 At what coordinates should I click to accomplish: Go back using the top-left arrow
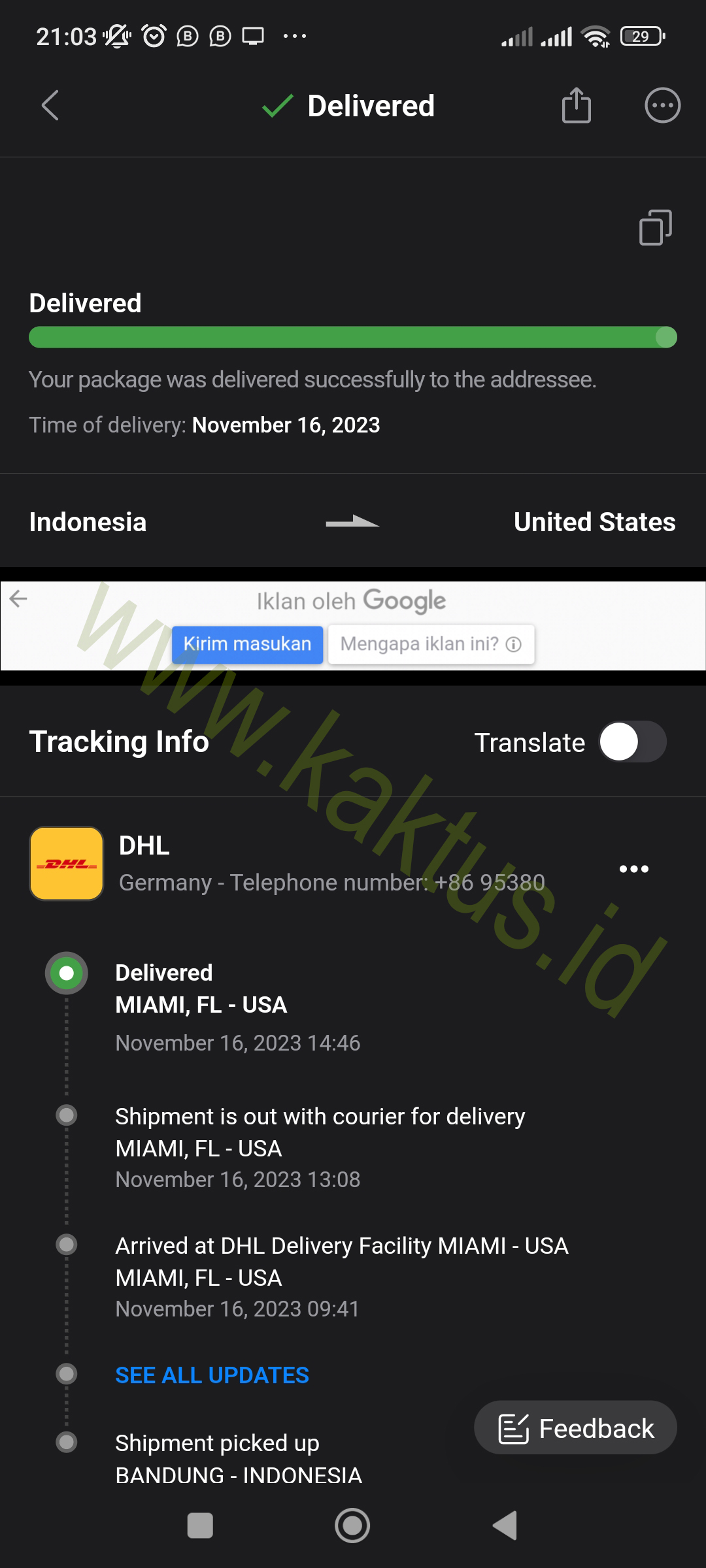pyautogui.click(x=50, y=105)
